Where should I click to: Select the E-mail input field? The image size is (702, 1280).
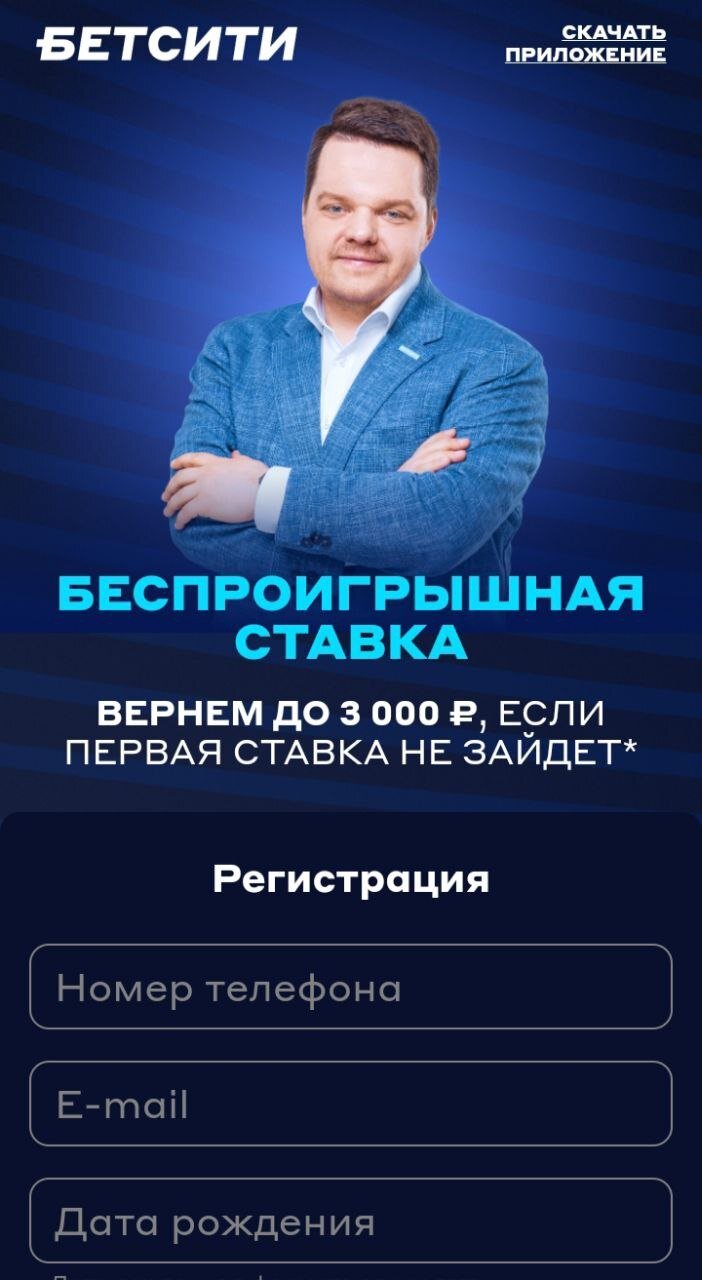point(350,1104)
